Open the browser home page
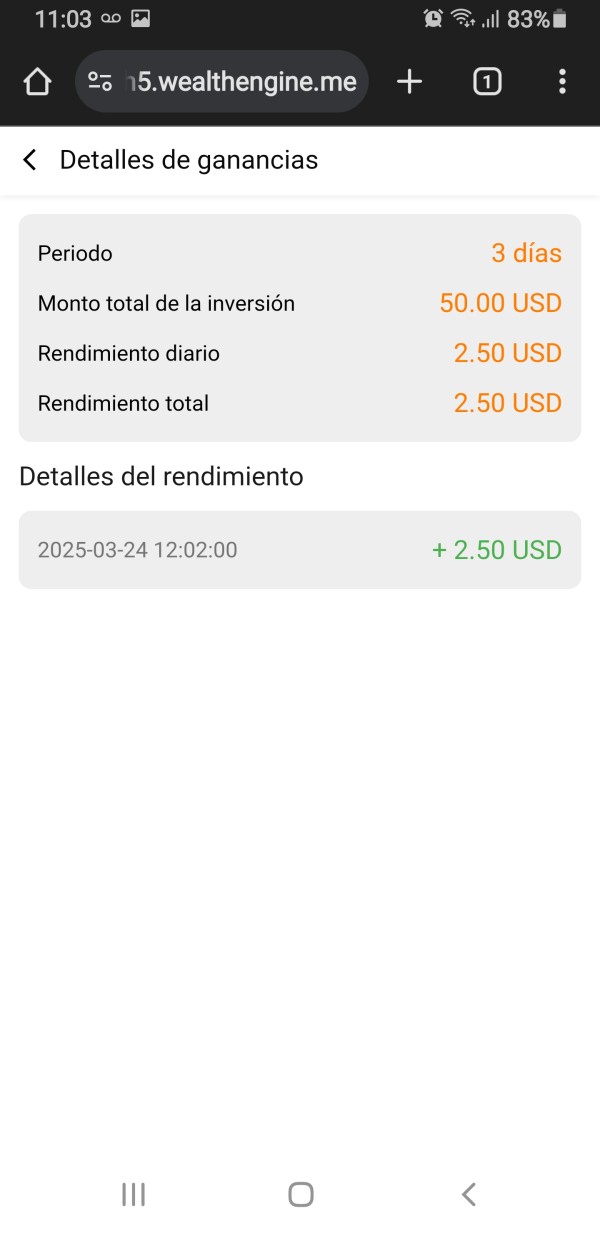Image resolution: width=600 pixels, height=1233 pixels. pyautogui.click(x=37, y=82)
